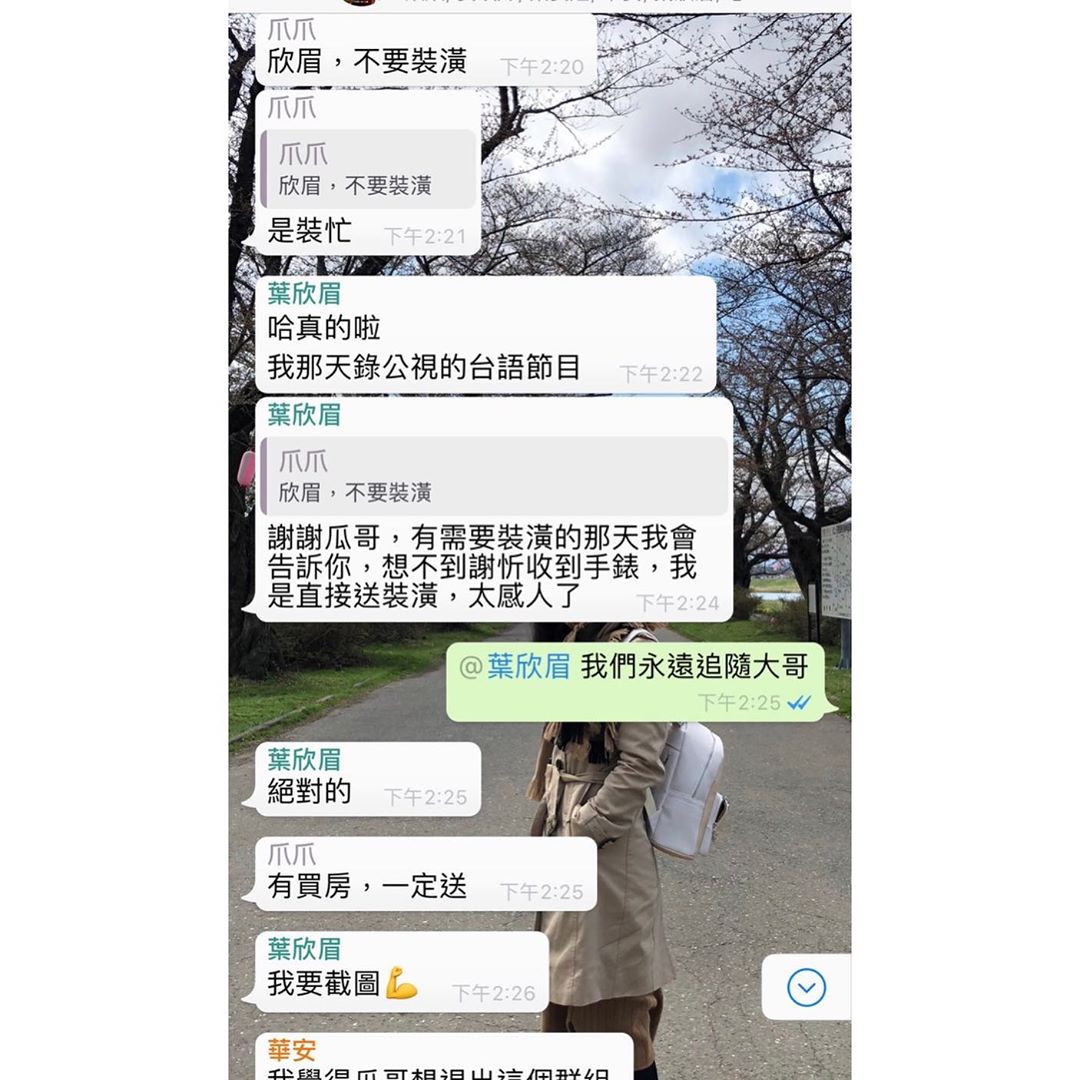Screen dimensions: 1080x1080
Task: Jump to the latest messages with the down arrow
Action: 806,987
